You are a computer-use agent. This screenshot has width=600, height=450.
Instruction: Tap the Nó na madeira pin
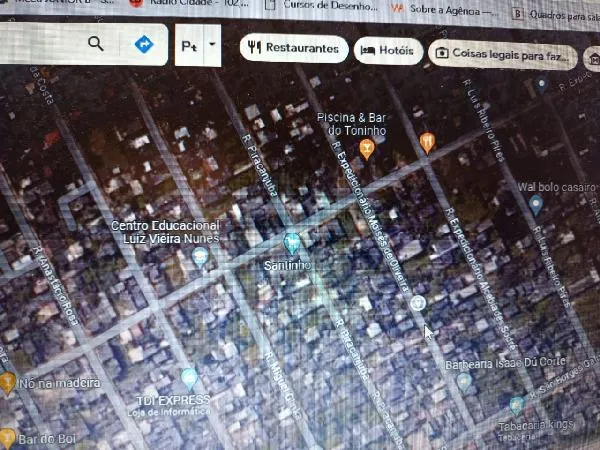coord(8,382)
